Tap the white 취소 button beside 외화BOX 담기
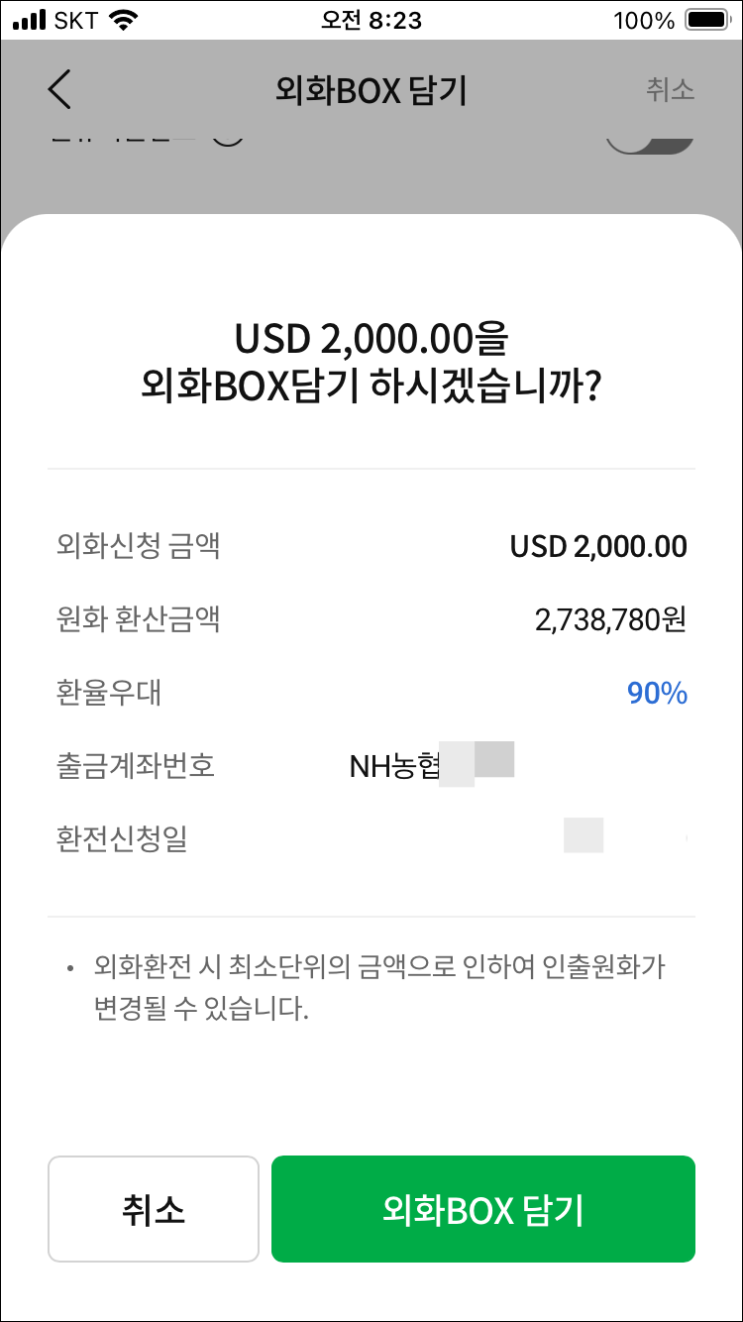This screenshot has width=743, height=1322. (x=153, y=1209)
